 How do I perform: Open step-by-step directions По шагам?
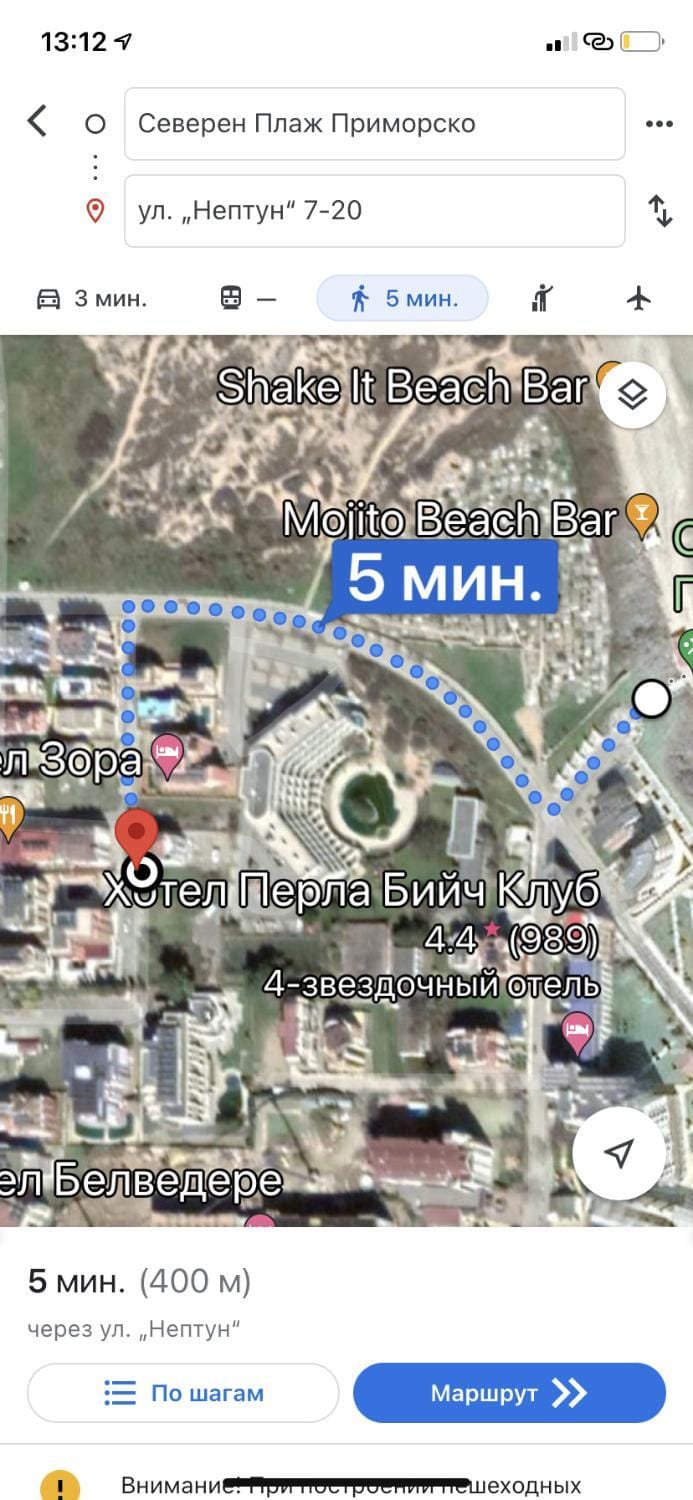[183, 1393]
